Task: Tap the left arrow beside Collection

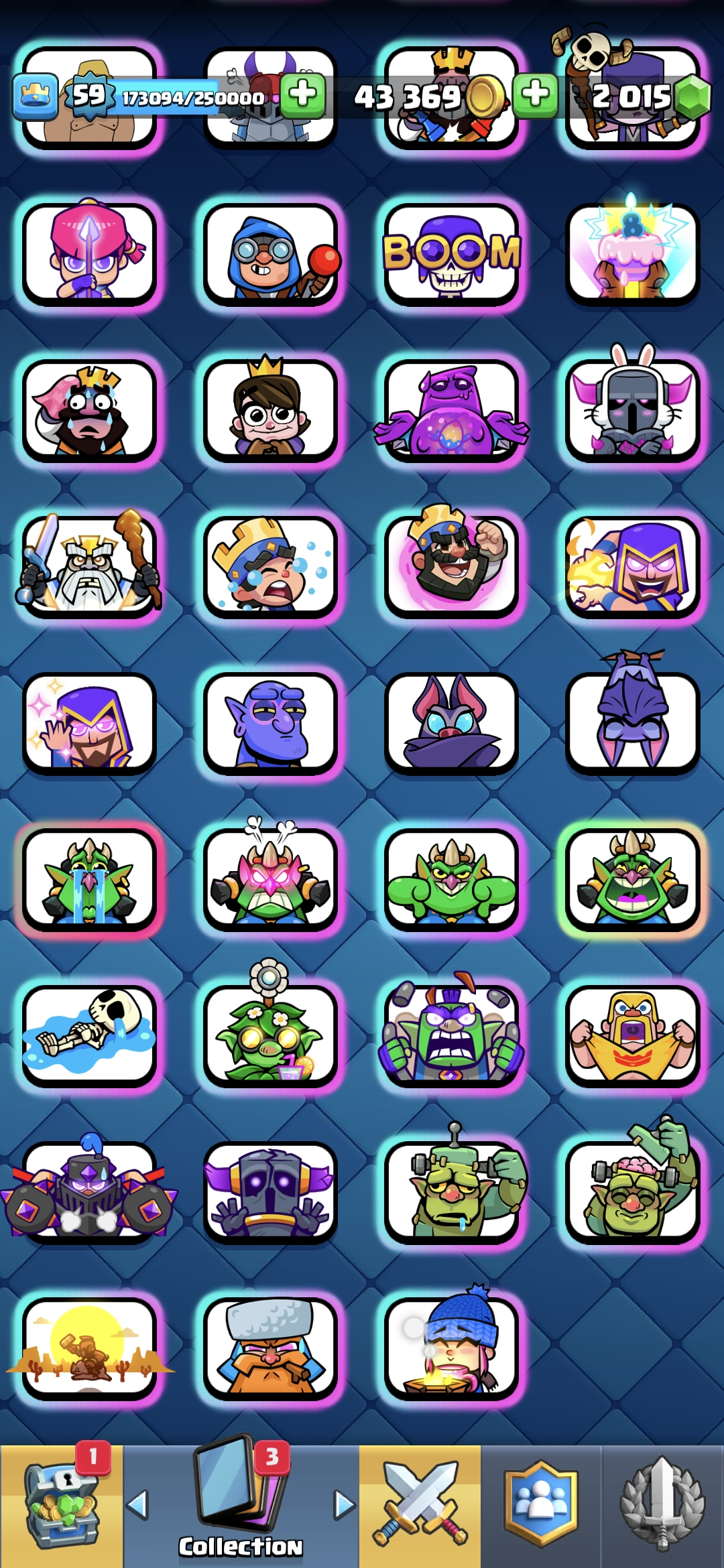Action: tap(137, 1505)
